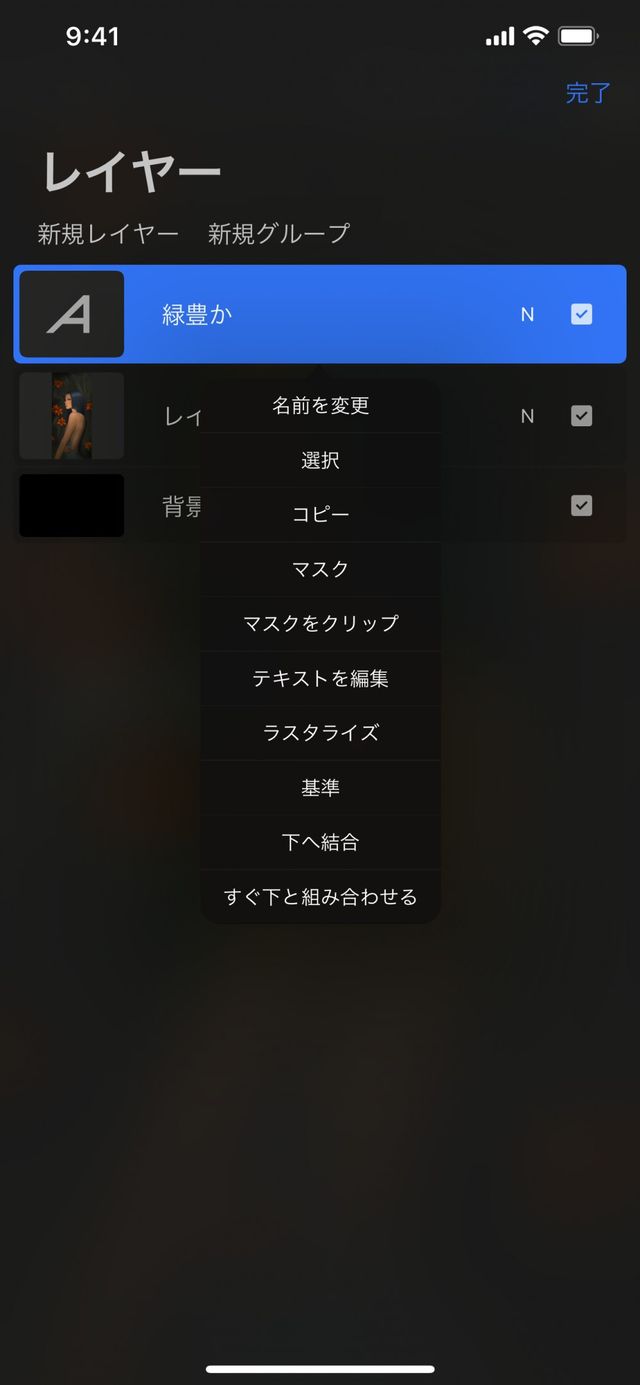640x1385 pixels.
Task: Select the layer thumbnail showing the woman photo
Action: click(x=72, y=416)
